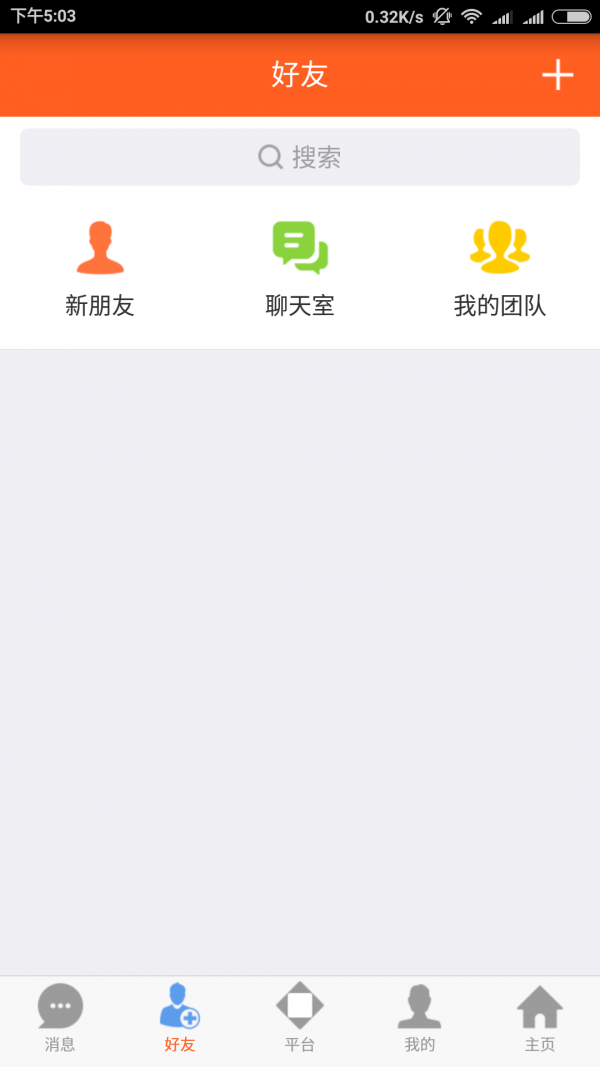Tap the plus icon to add a friend
Screen dimensions: 600x1067
[x=557, y=75]
